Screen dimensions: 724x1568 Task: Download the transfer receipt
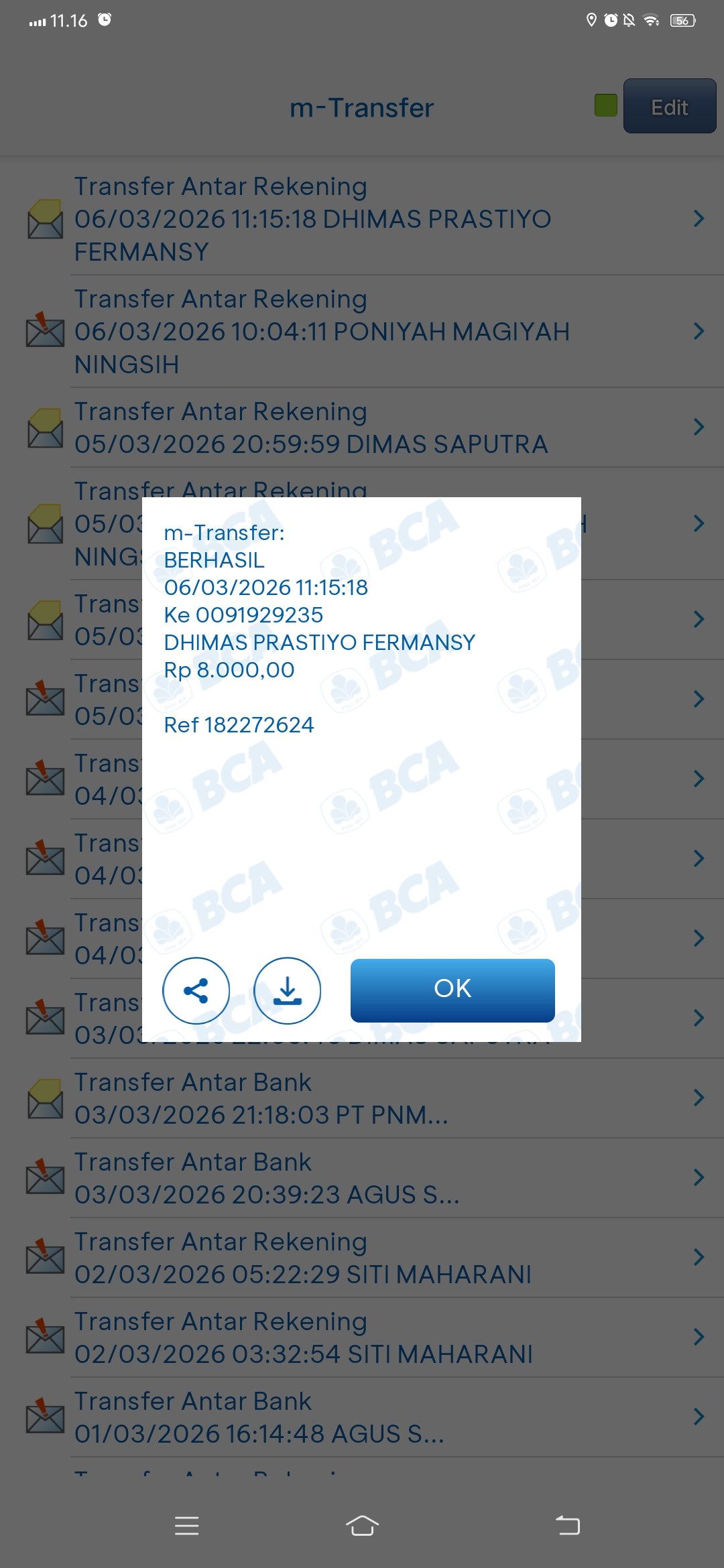287,990
